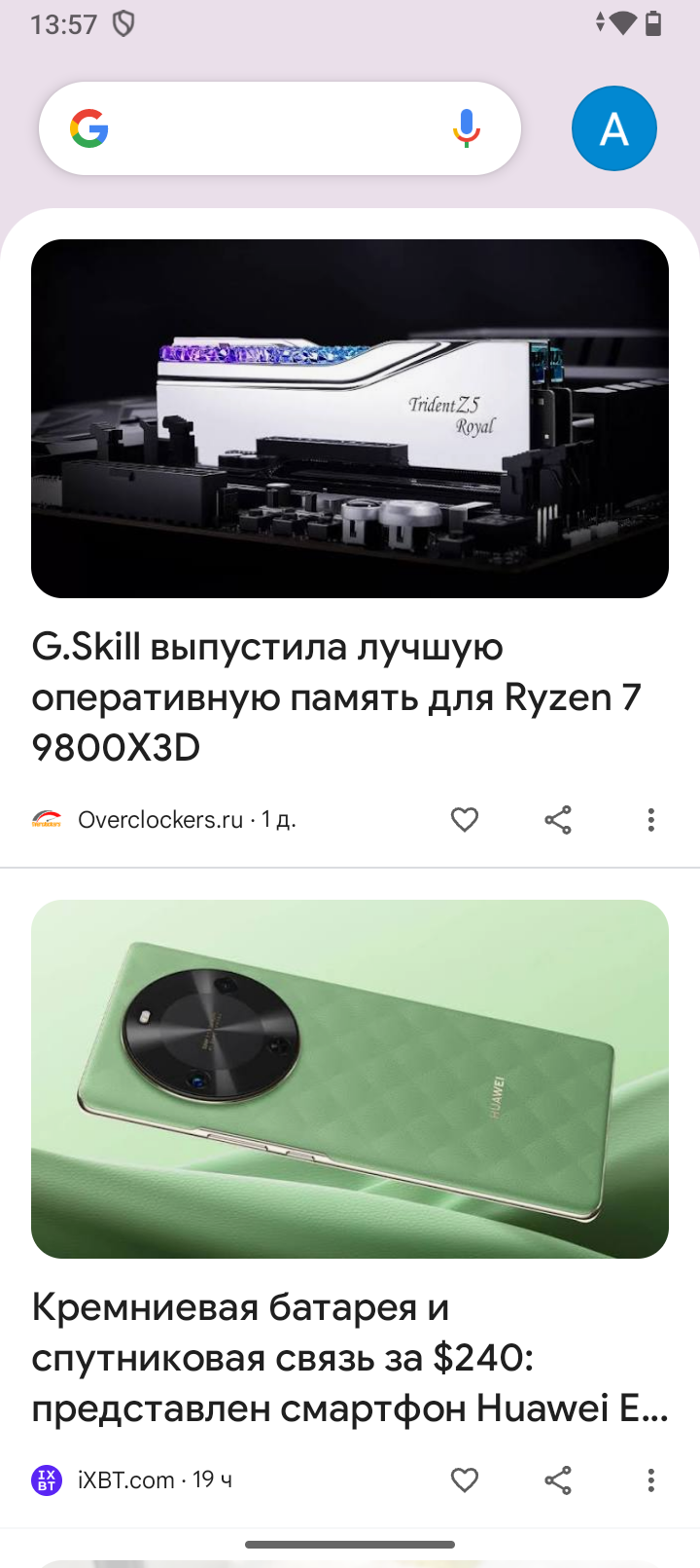Open the account avatar 'A'
Screen dimensions: 700x1568
click(613, 128)
